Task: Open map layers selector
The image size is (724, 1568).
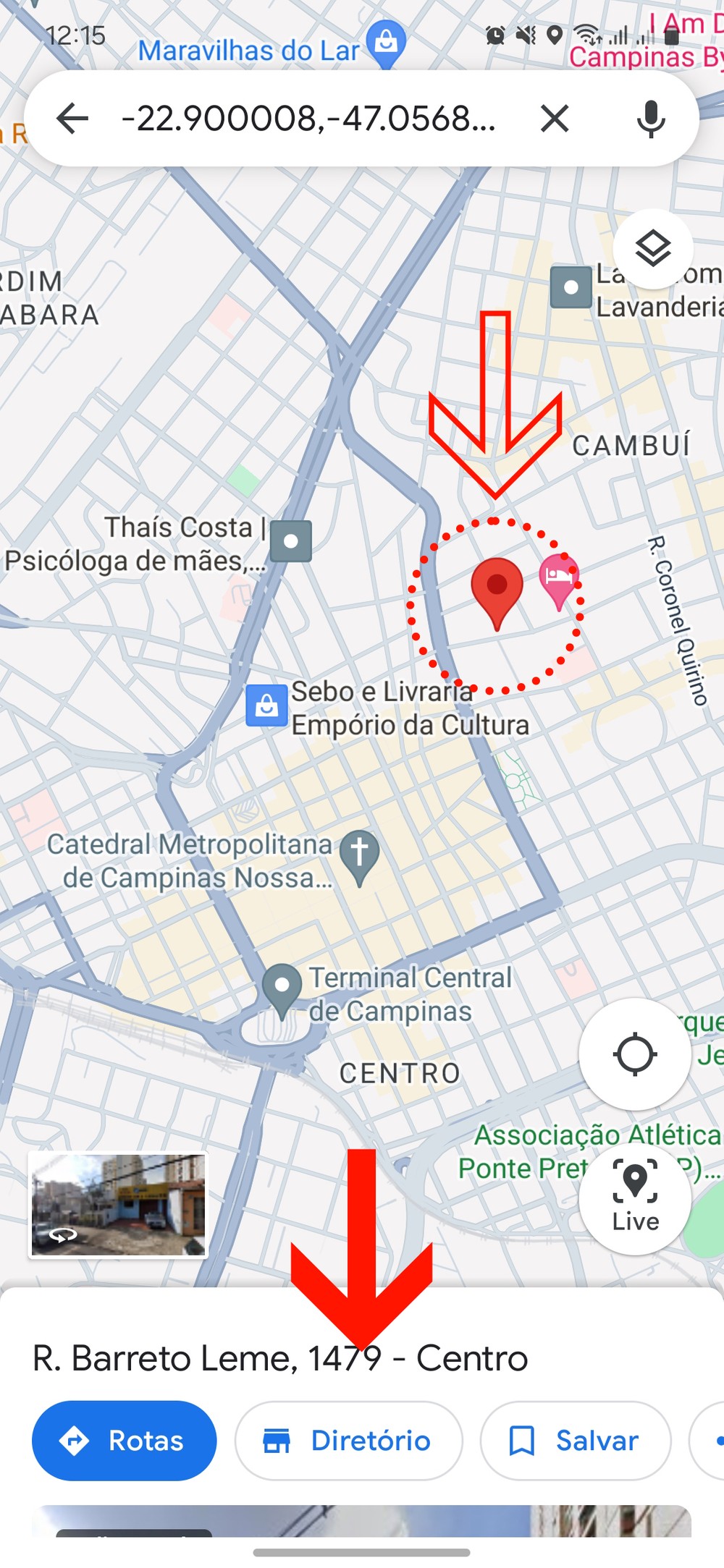Action: 653,249
